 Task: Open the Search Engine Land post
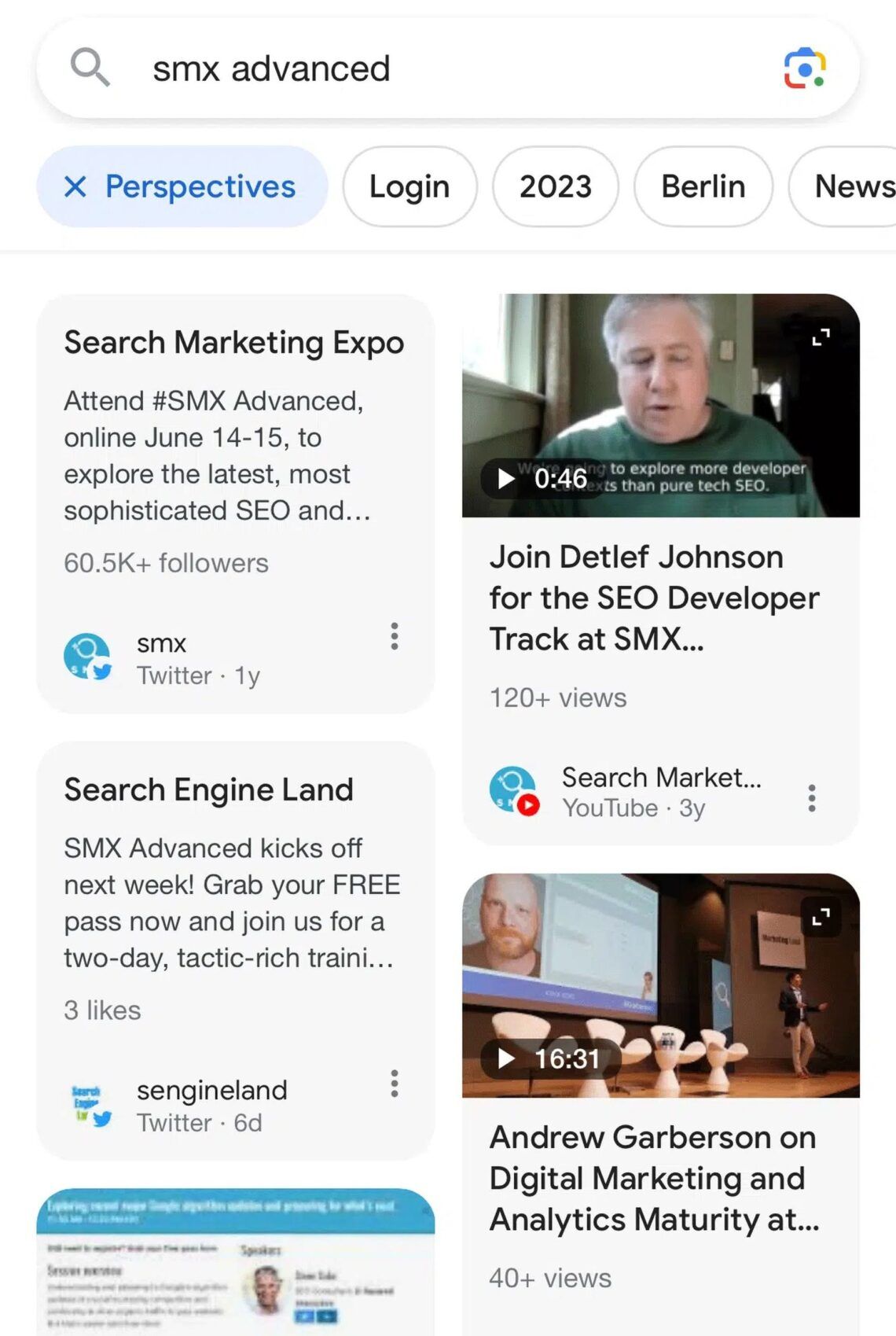pyautogui.click(x=209, y=789)
